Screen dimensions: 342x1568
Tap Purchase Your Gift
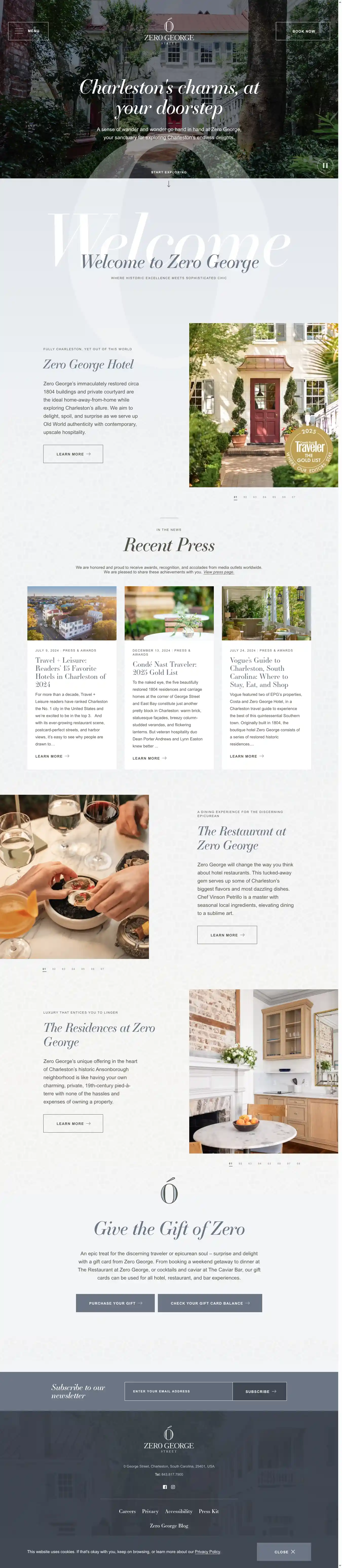click(x=115, y=1303)
